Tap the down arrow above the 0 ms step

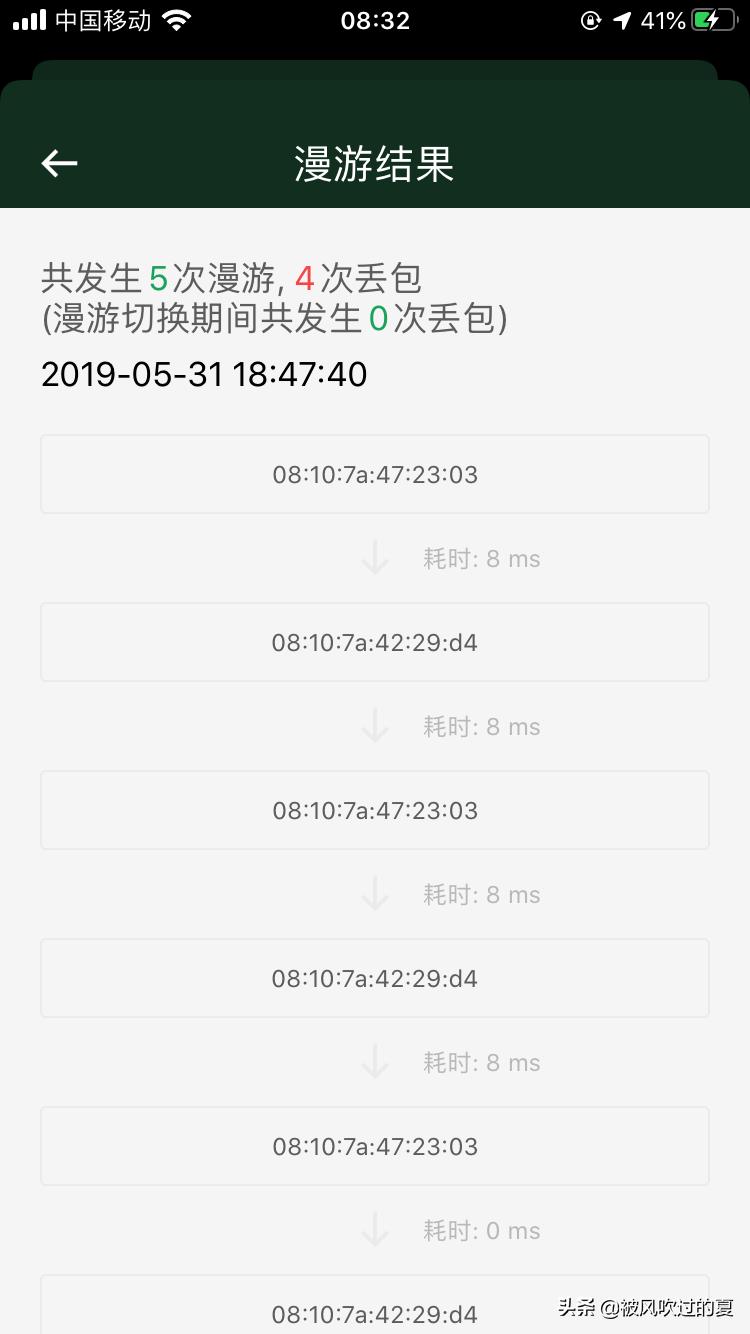pyautogui.click(x=375, y=1230)
